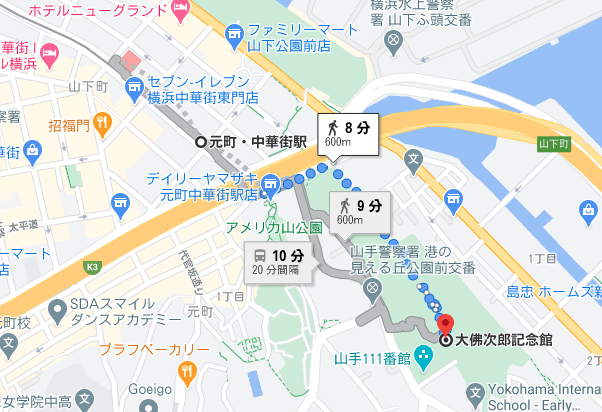Choose the 9分 alternative walking route
The image size is (602, 412).
click(359, 211)
